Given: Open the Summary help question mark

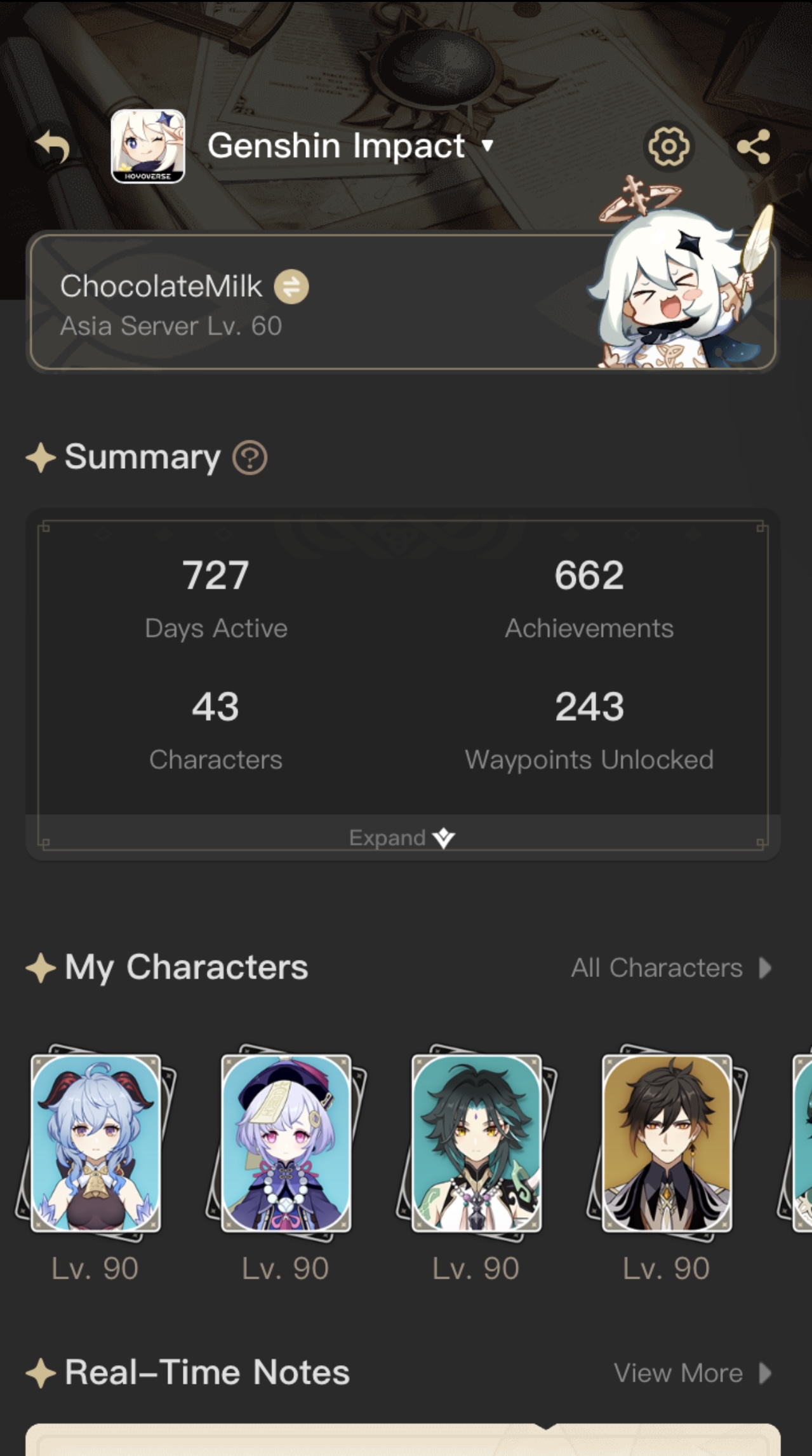Looking at the screenshot, I should coord(250,457).
